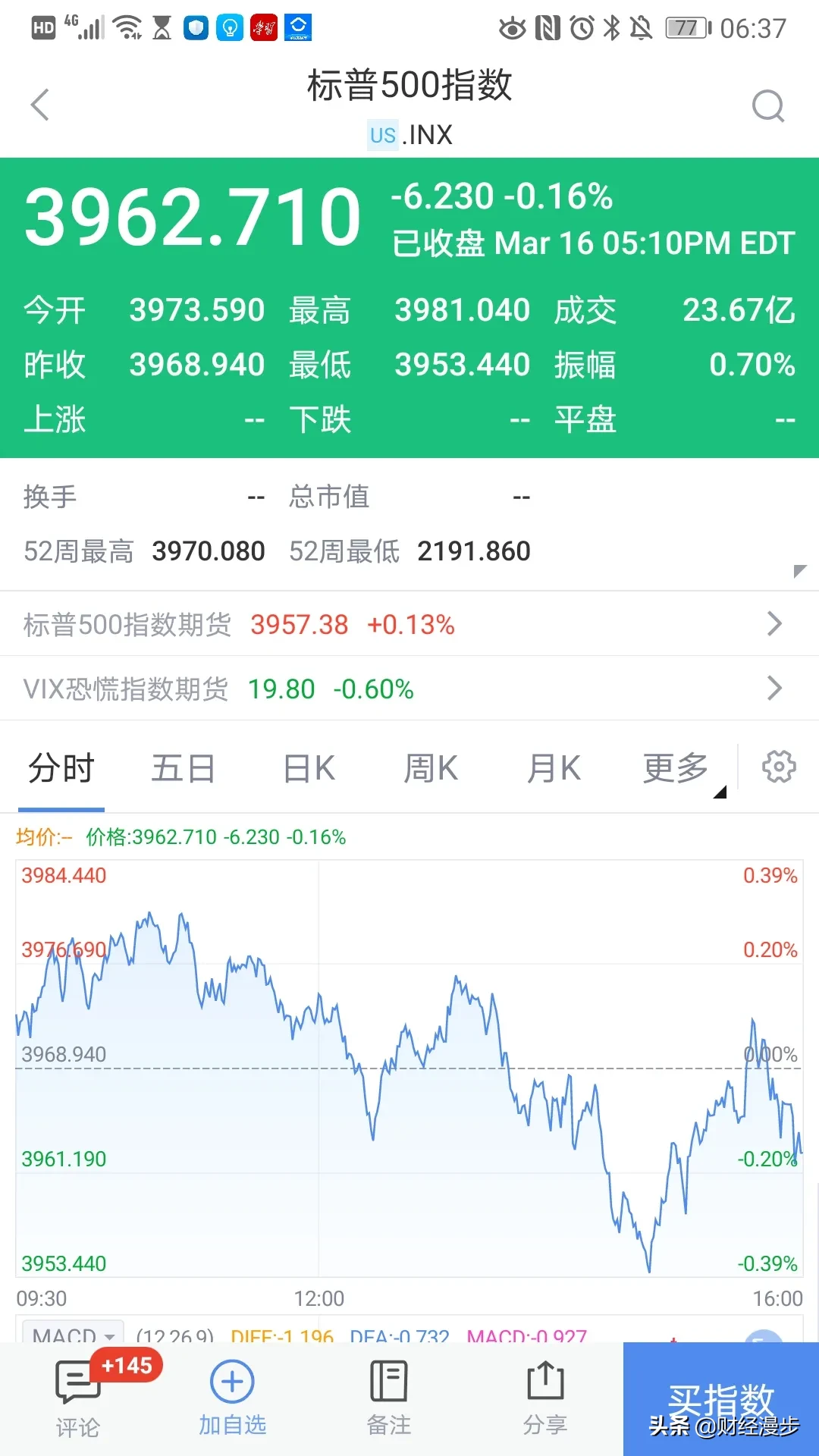
Task: Switch to the 月K chart tab
Action: [x=554, y=768]
